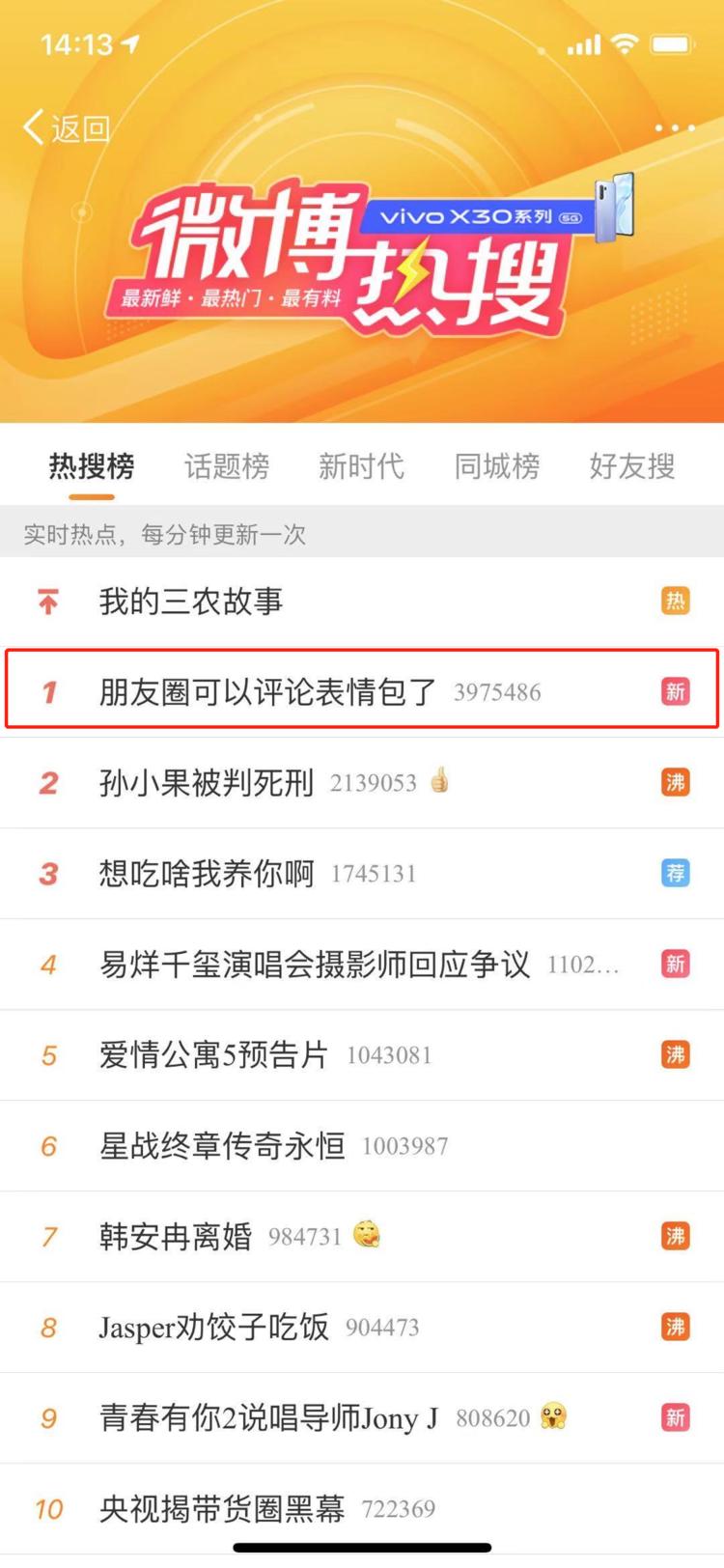Switch to the 好友搜 tab
724x1568 pixels.
click(632, 466)
